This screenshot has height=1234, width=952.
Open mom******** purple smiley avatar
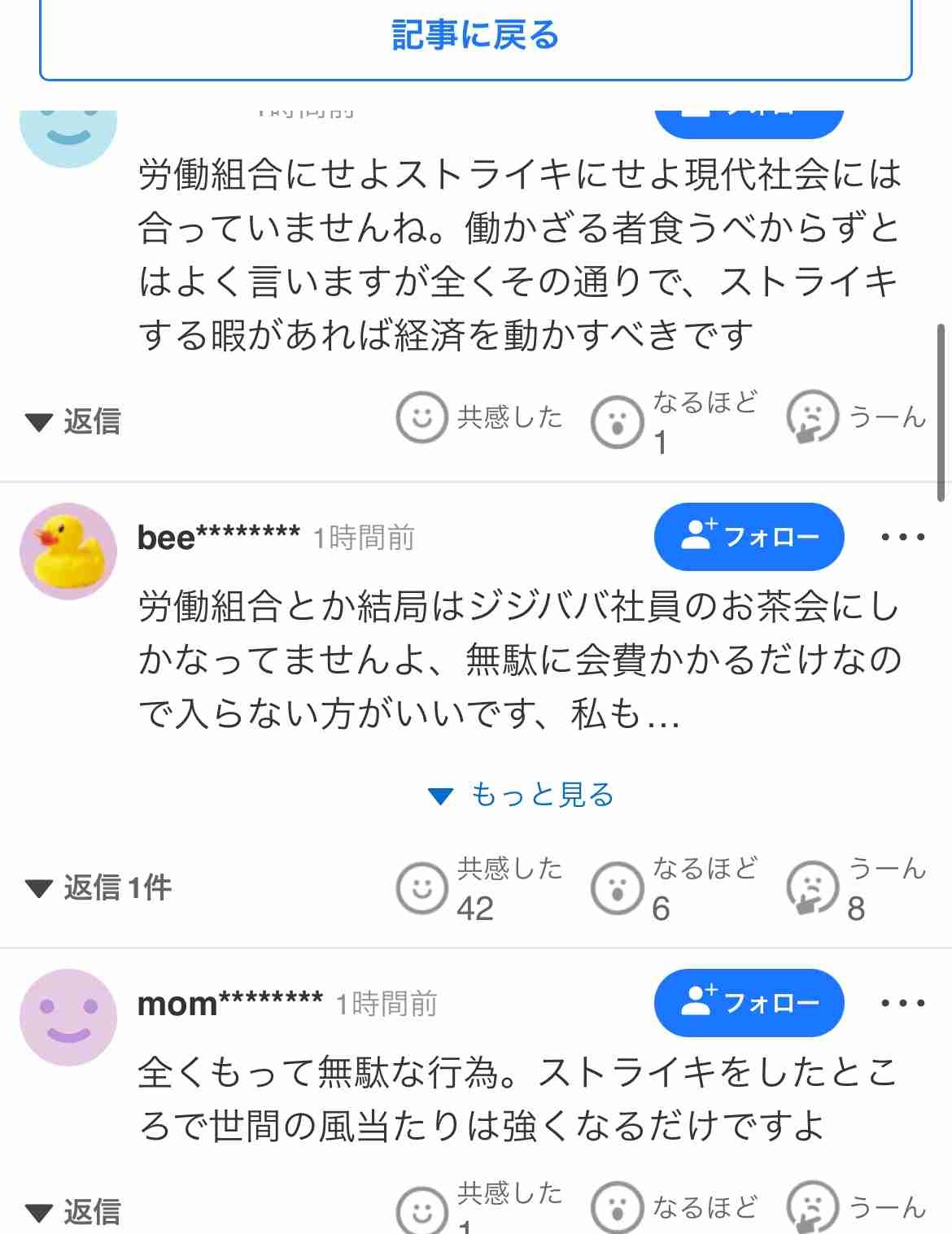pyautogui.click(x=68, y=1017)
